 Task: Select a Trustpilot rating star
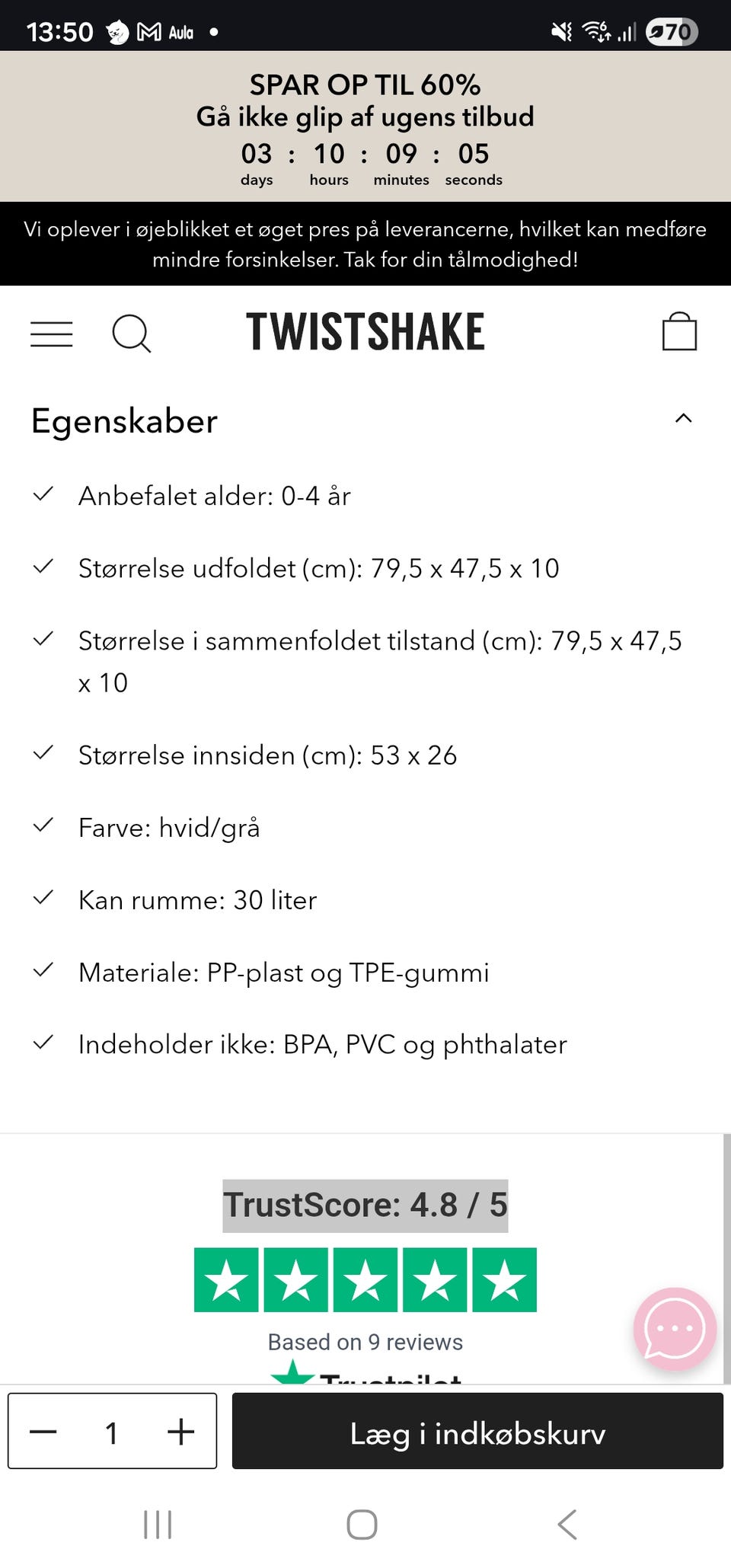(365, 1279)
